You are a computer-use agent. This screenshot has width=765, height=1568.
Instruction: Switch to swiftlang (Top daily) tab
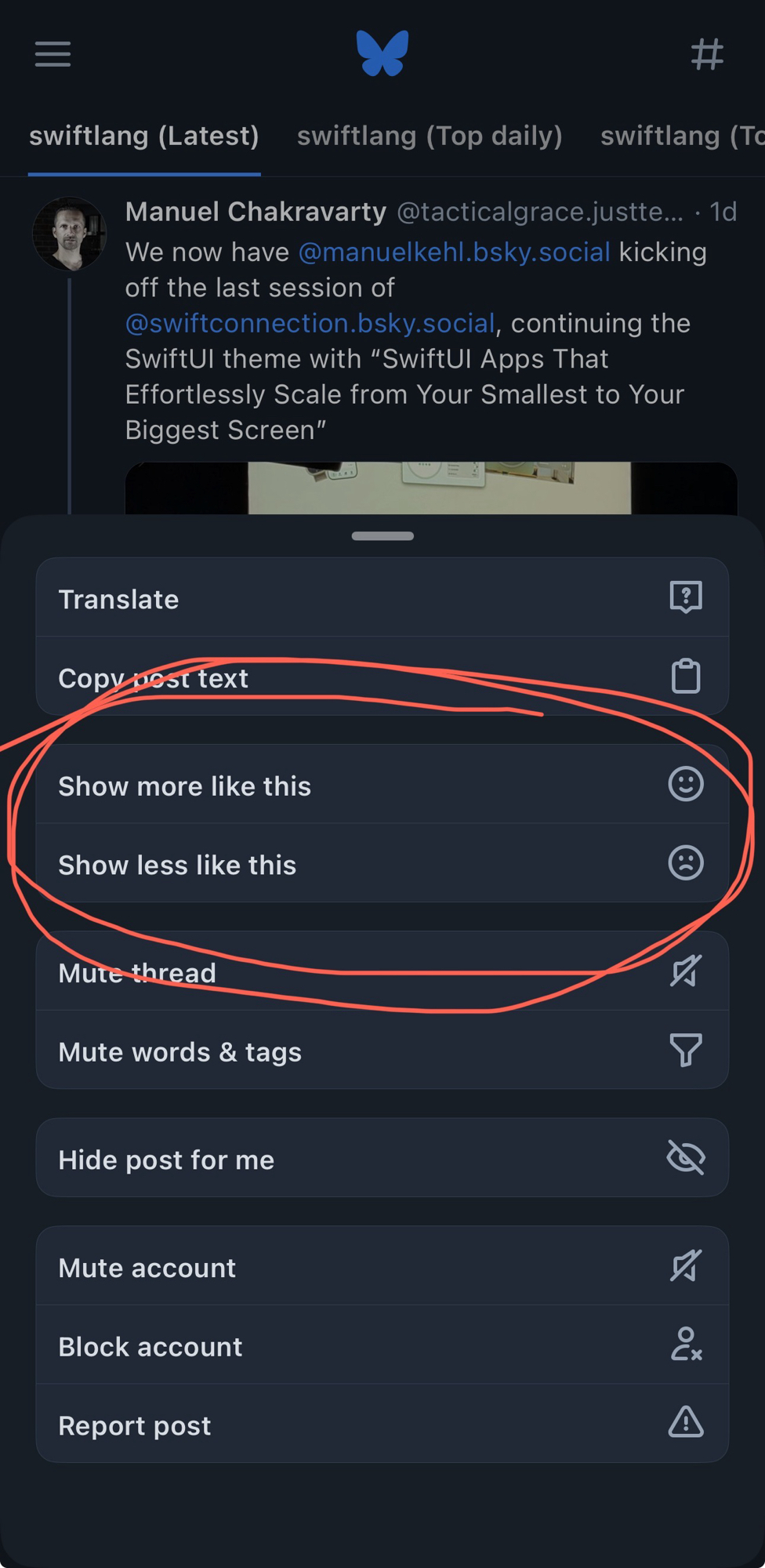pos(430,136)
